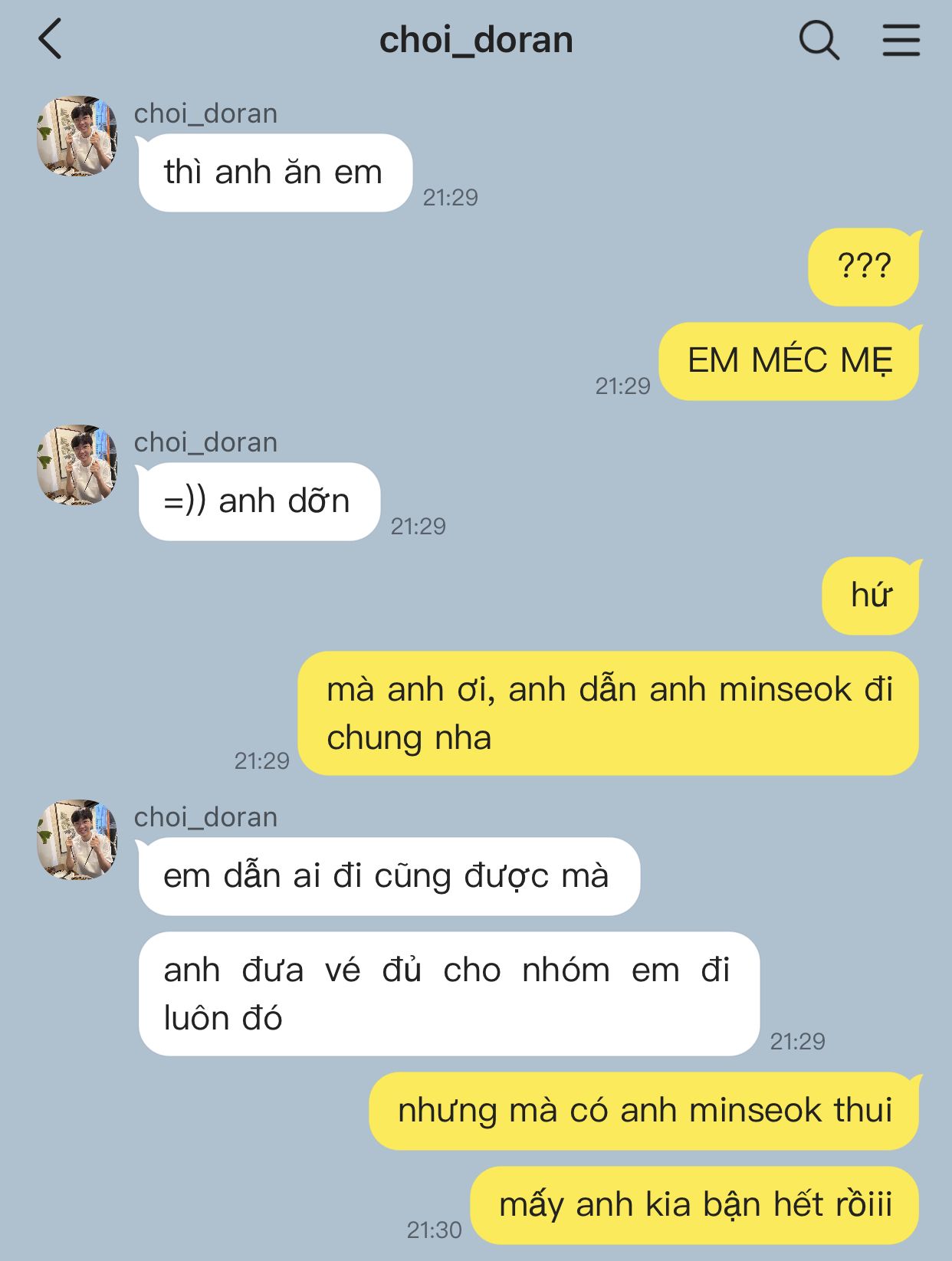
Task: Open choi_doran's avatar beside 'thì anh ăn em'
Action: click(77, 136)
